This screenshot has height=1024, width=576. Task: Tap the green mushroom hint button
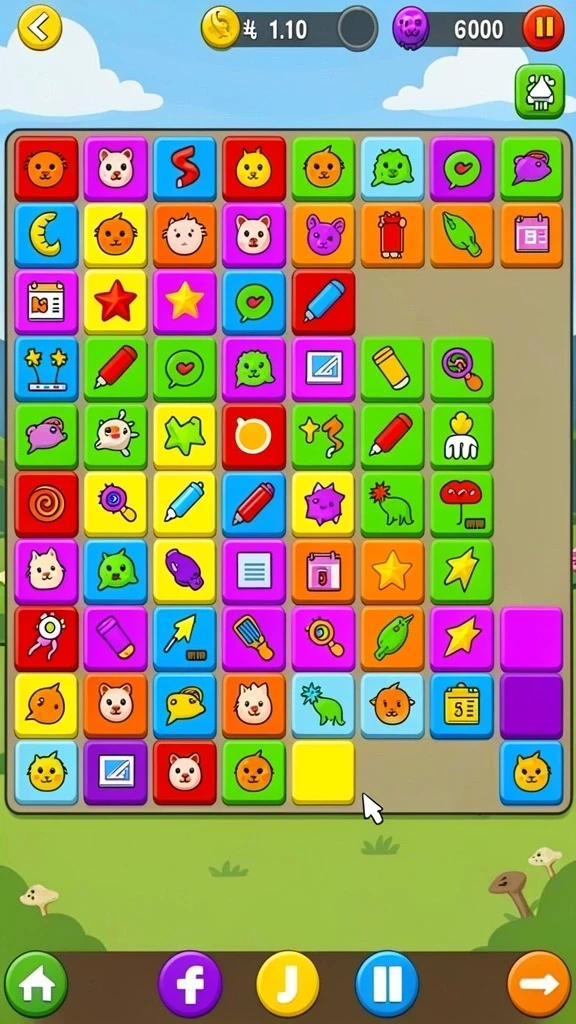[540, 91]
